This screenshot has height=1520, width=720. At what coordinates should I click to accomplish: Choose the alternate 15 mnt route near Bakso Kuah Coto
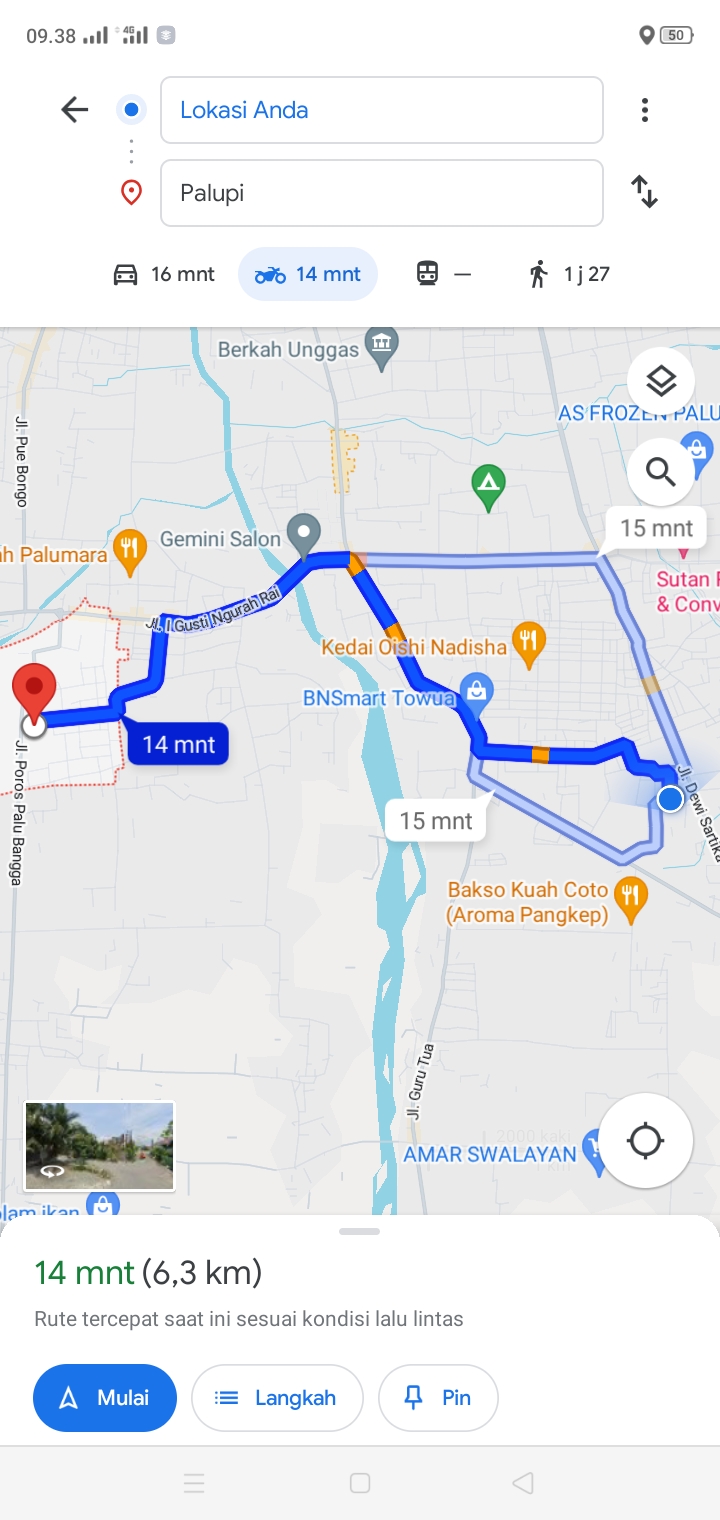436,821
